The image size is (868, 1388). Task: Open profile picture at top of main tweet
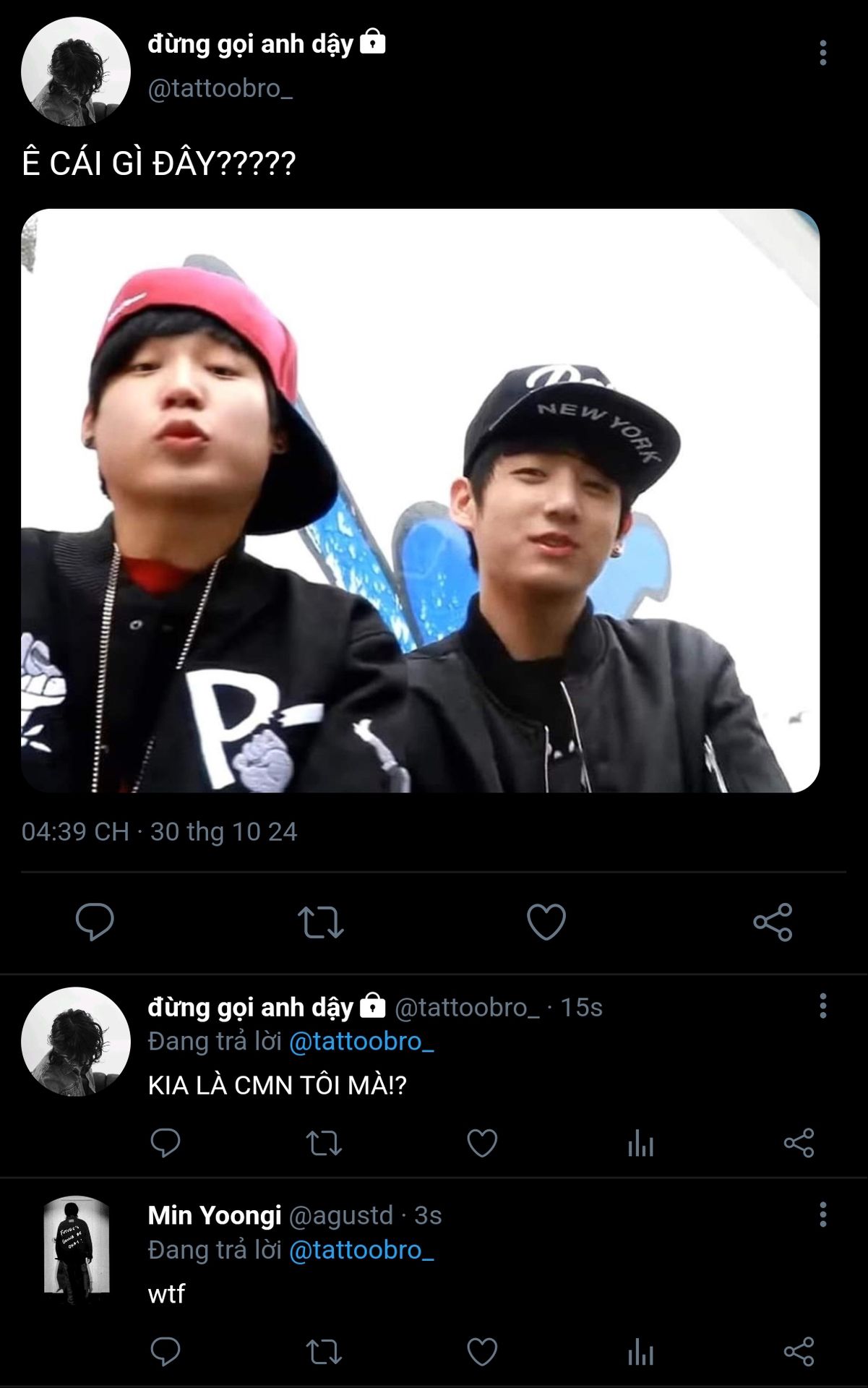click(76, 72)
